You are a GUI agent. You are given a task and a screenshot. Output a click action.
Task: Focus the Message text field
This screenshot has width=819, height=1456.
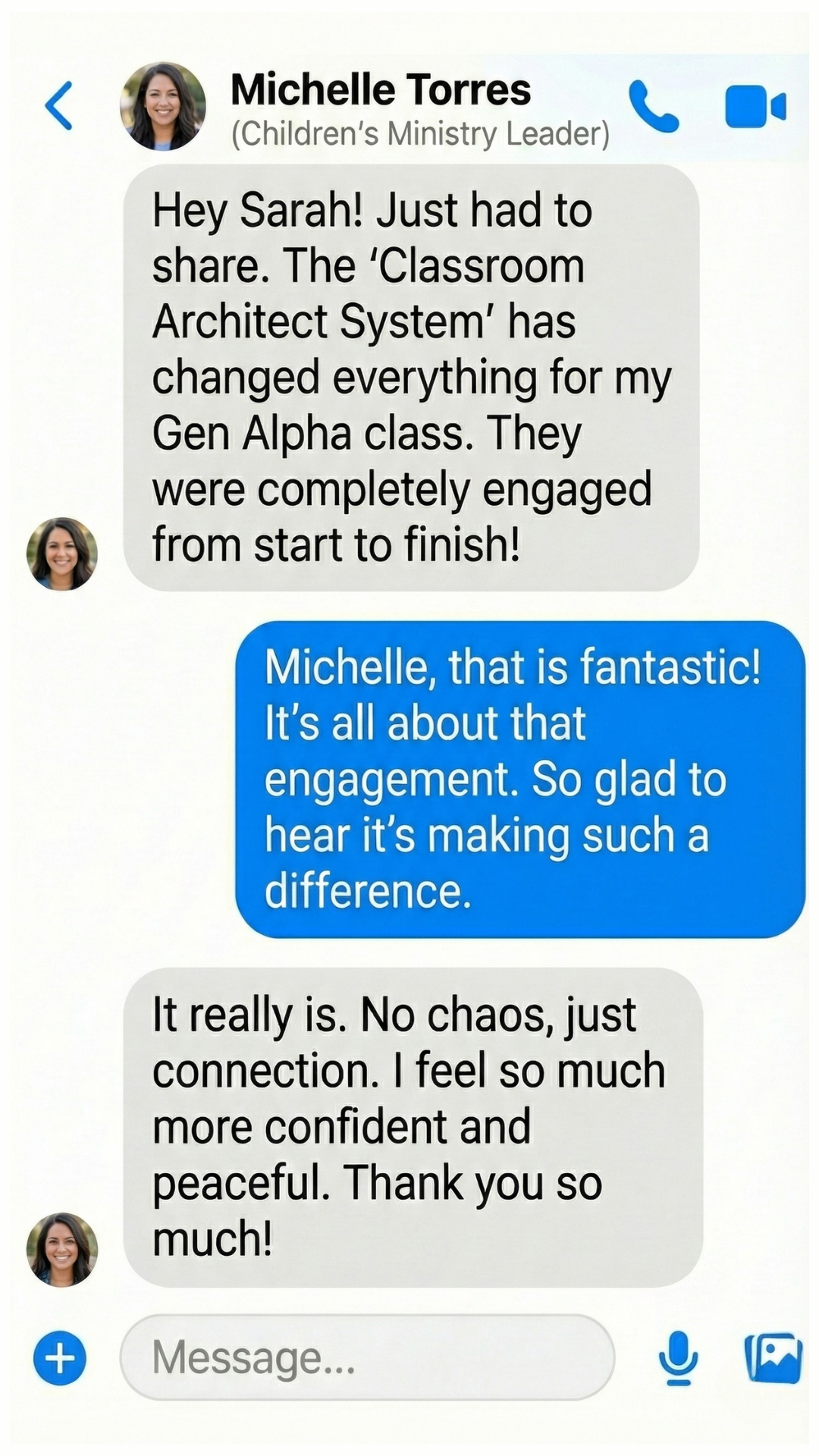tap(367, 1357)
